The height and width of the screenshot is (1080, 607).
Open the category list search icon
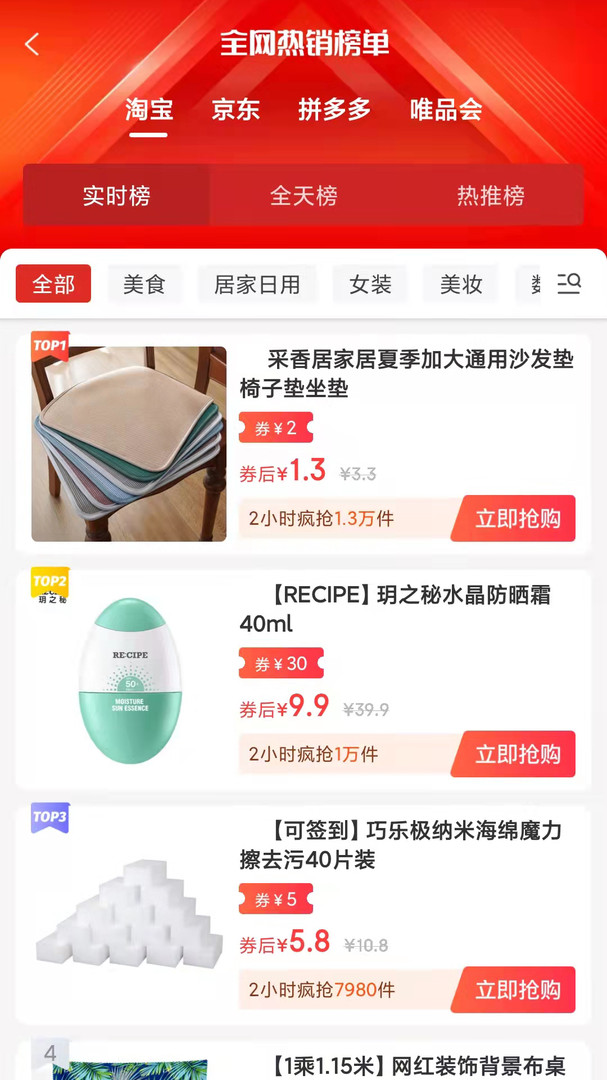pos(569,284)
